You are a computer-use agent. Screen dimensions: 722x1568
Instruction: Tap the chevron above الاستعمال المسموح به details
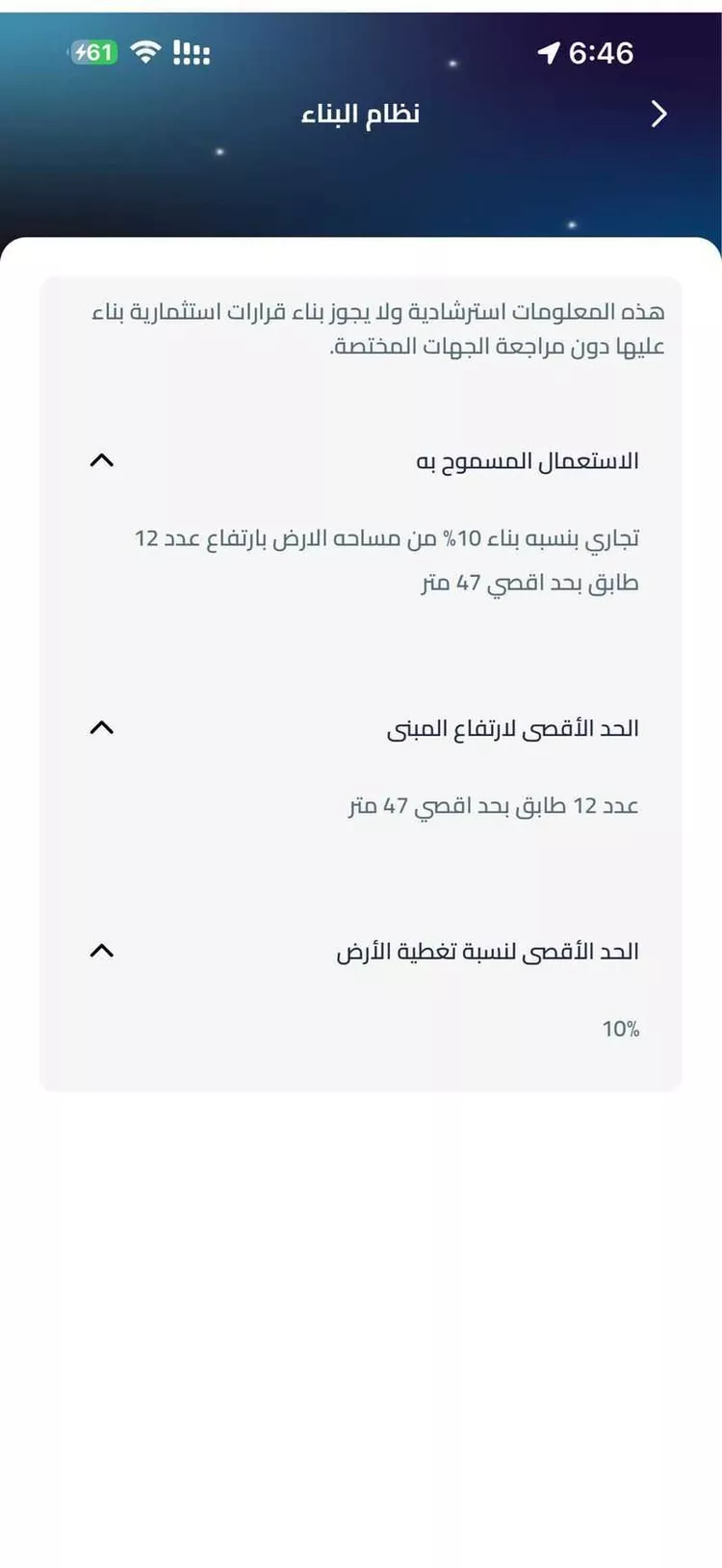[x=102, y=460]
